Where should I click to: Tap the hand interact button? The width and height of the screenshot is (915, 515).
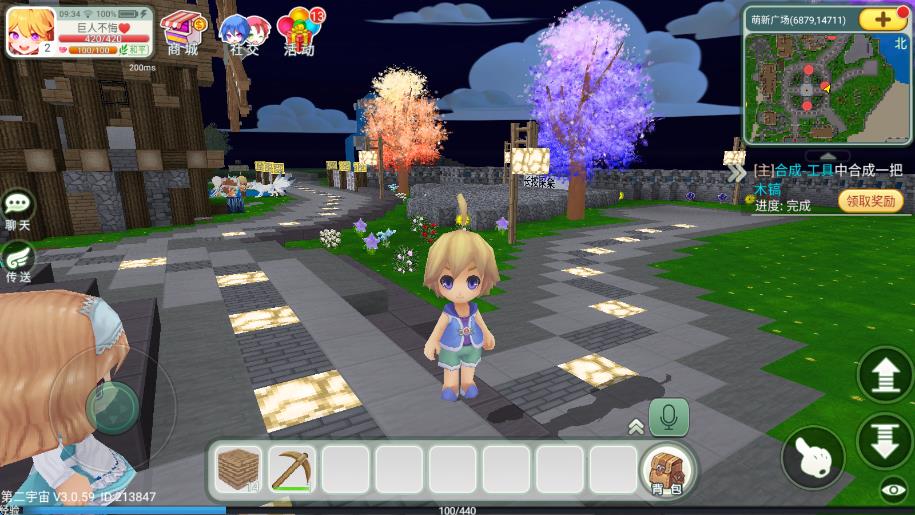[x=812, y=456]
